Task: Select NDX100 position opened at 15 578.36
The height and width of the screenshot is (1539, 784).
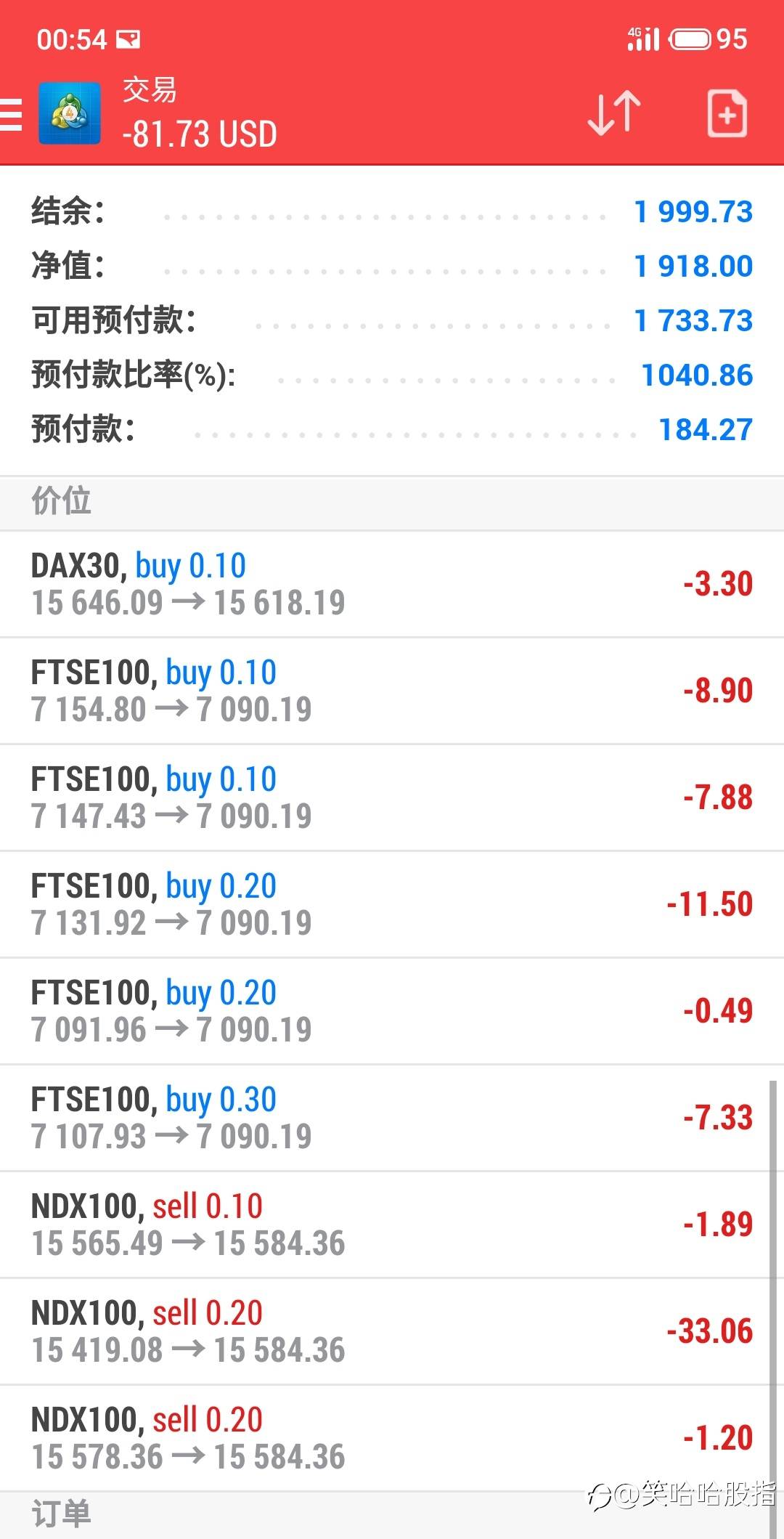Action: (x=392, y=1439)
